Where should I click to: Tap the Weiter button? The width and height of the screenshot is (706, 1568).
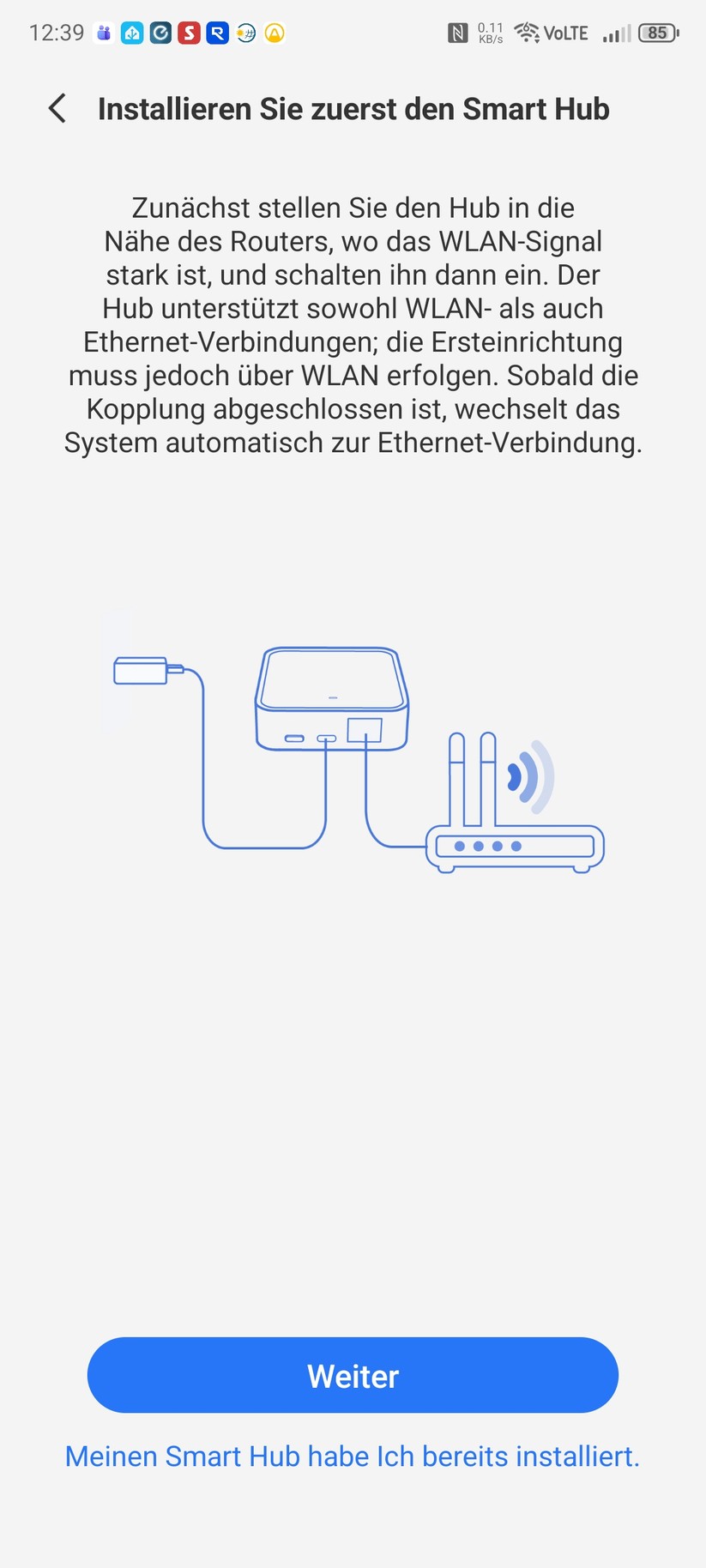(353, 1375)
